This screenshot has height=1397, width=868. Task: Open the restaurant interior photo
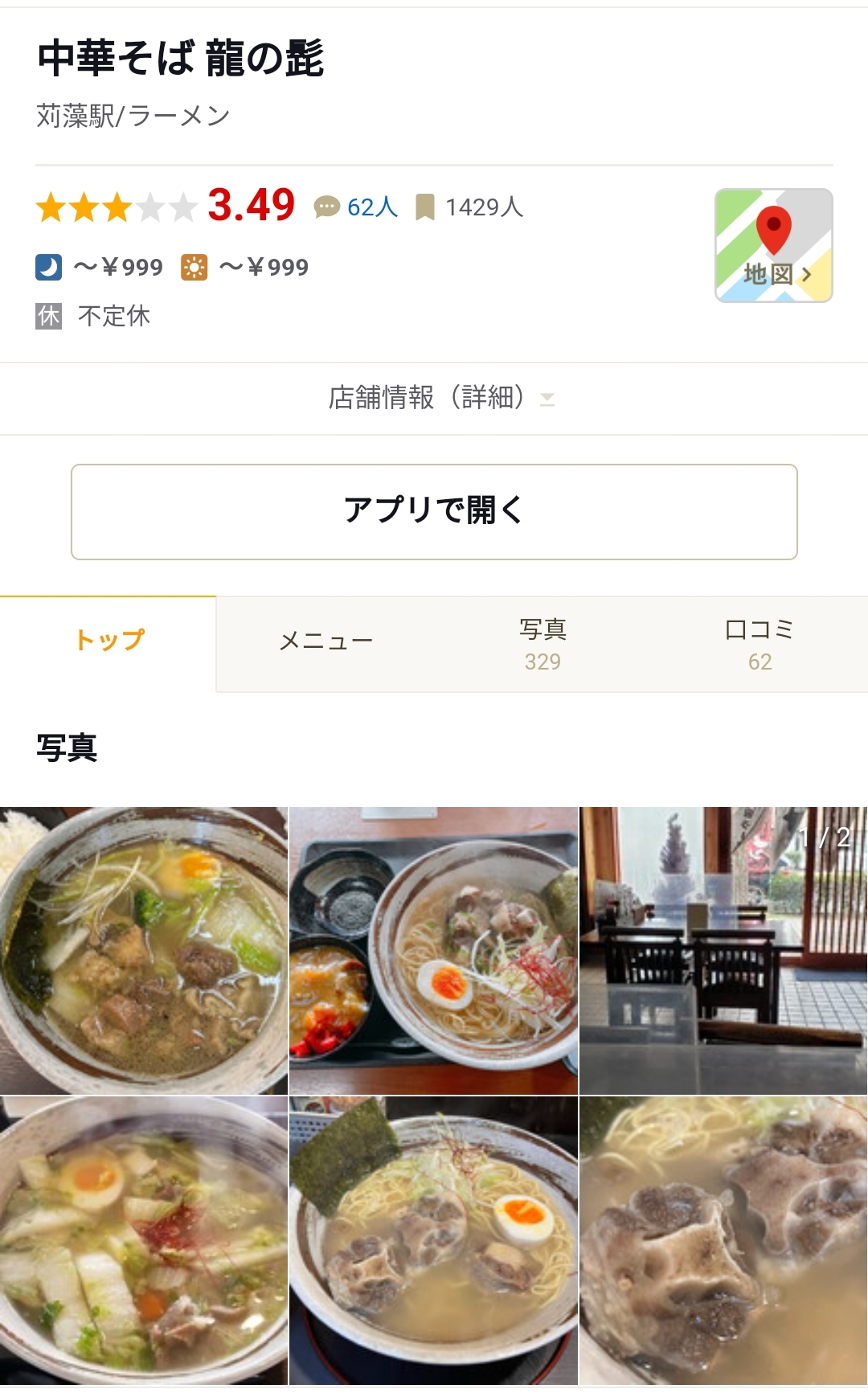click(723, 950)
